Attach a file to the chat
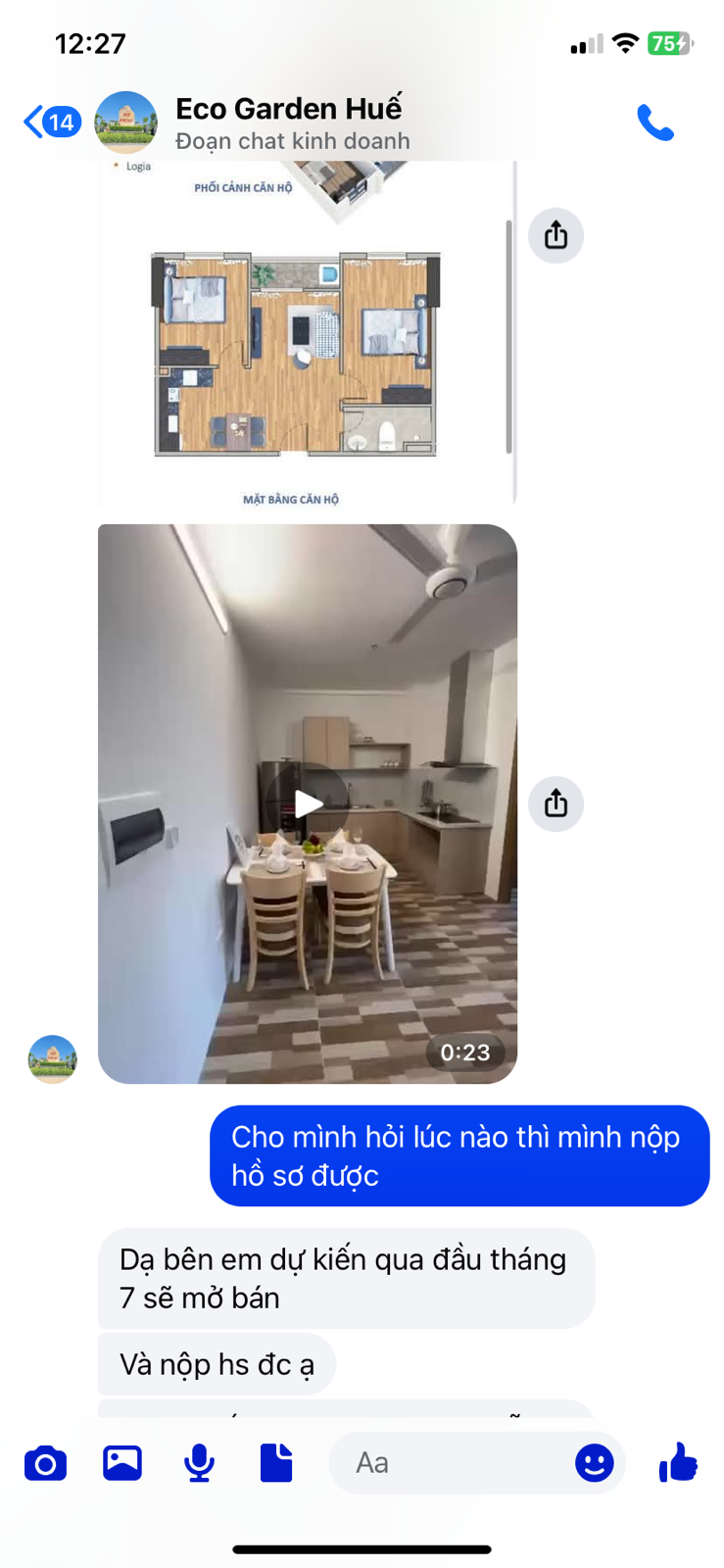This screenshot has width=724, height=1568. [276, 1463]
